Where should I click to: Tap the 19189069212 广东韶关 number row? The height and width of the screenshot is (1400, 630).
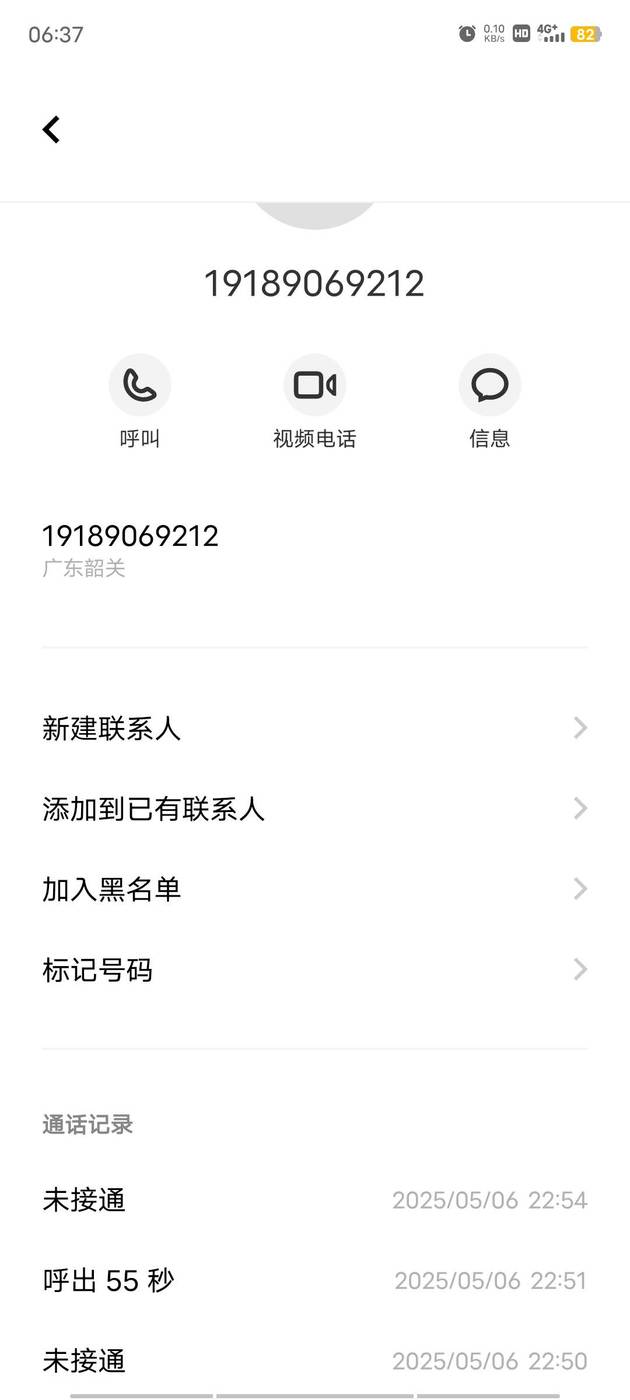pos(315,550)
